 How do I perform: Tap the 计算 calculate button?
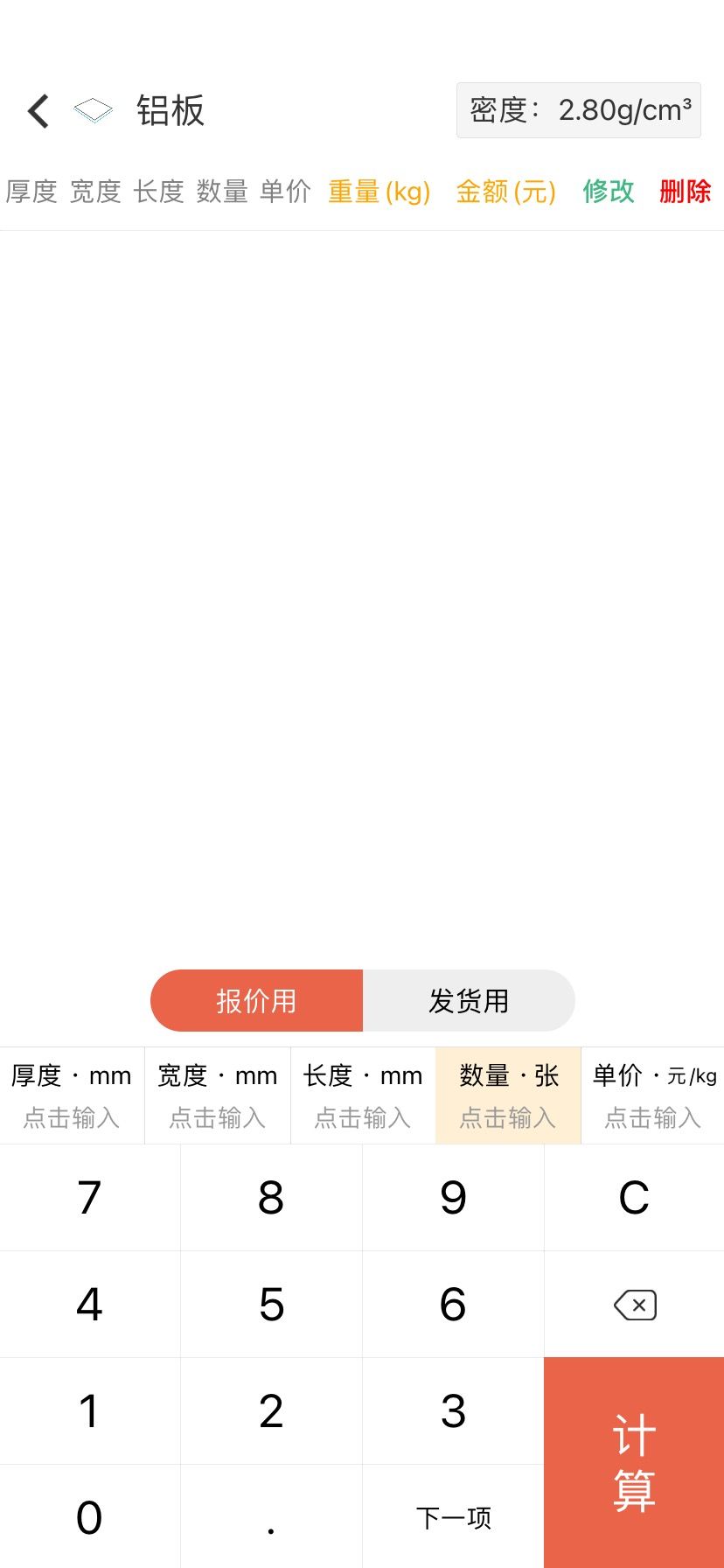tap(634, 1462)
